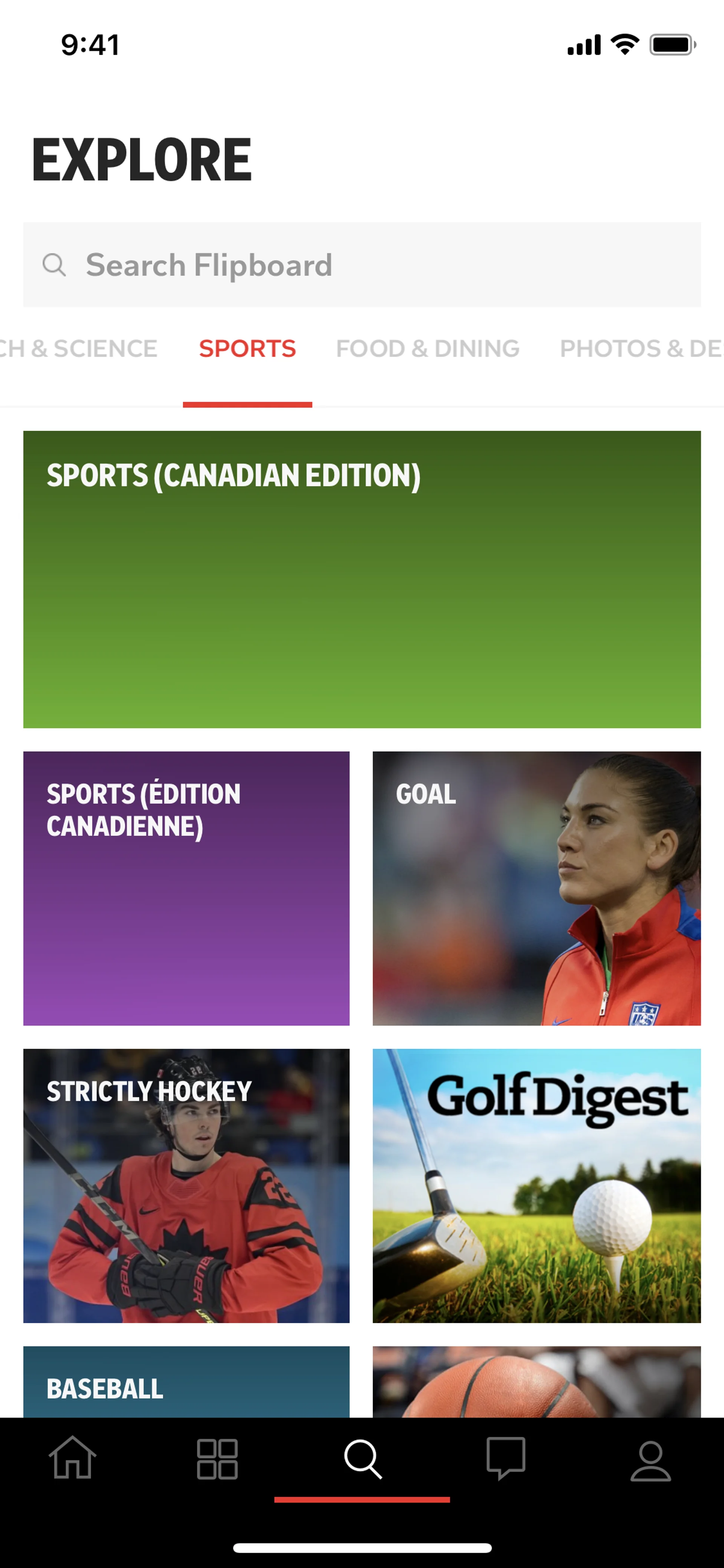Viewport: 724px width, 1568px height.
Task: Open the Search Flipboard field
Action: [362, 265]
